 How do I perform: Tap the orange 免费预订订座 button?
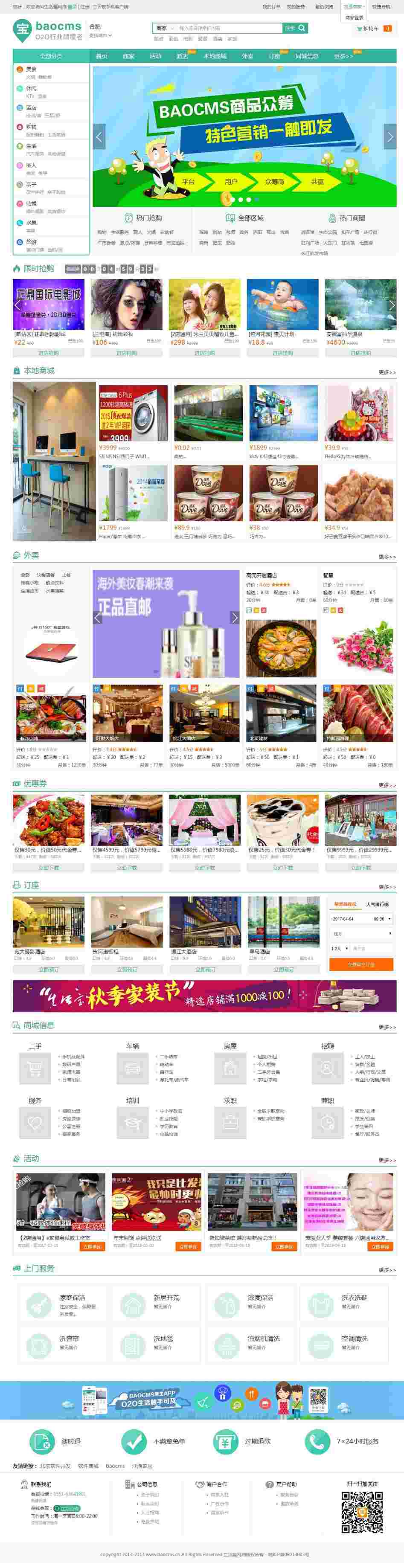tap(361, 964)
